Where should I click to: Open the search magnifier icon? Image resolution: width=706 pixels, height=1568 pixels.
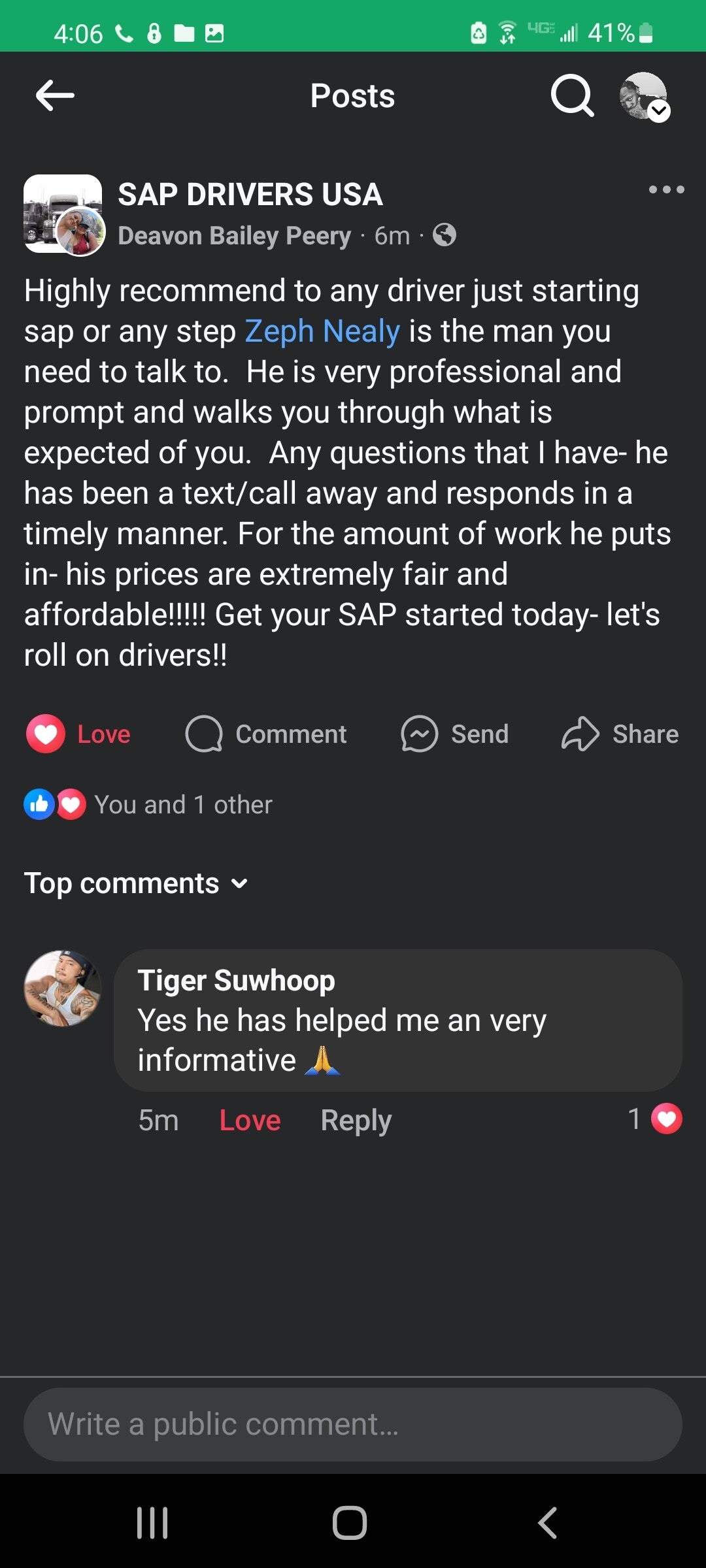pyautogui.click(x=572, y=96)
